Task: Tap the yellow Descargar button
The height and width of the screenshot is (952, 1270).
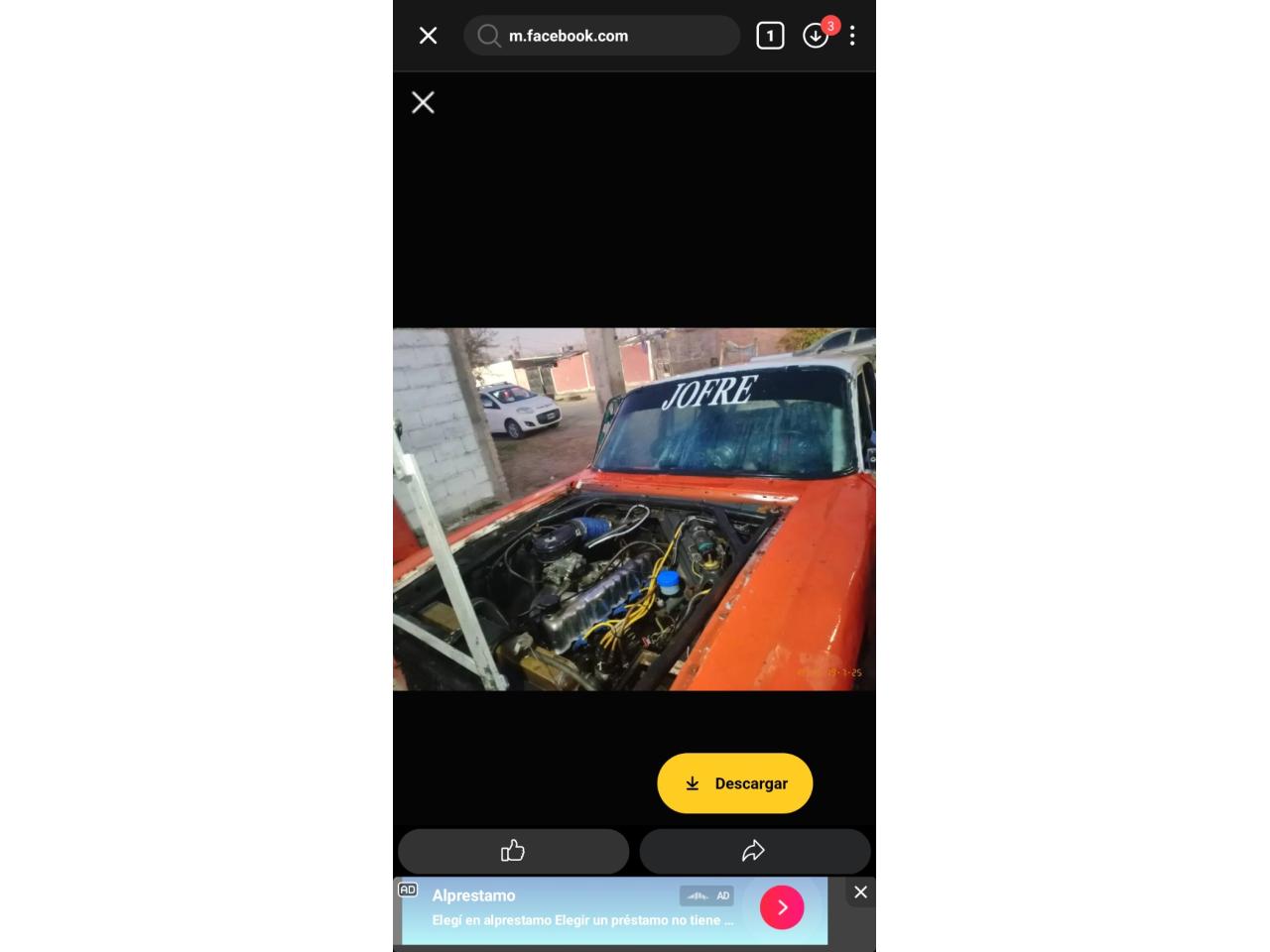Action: 734,783
